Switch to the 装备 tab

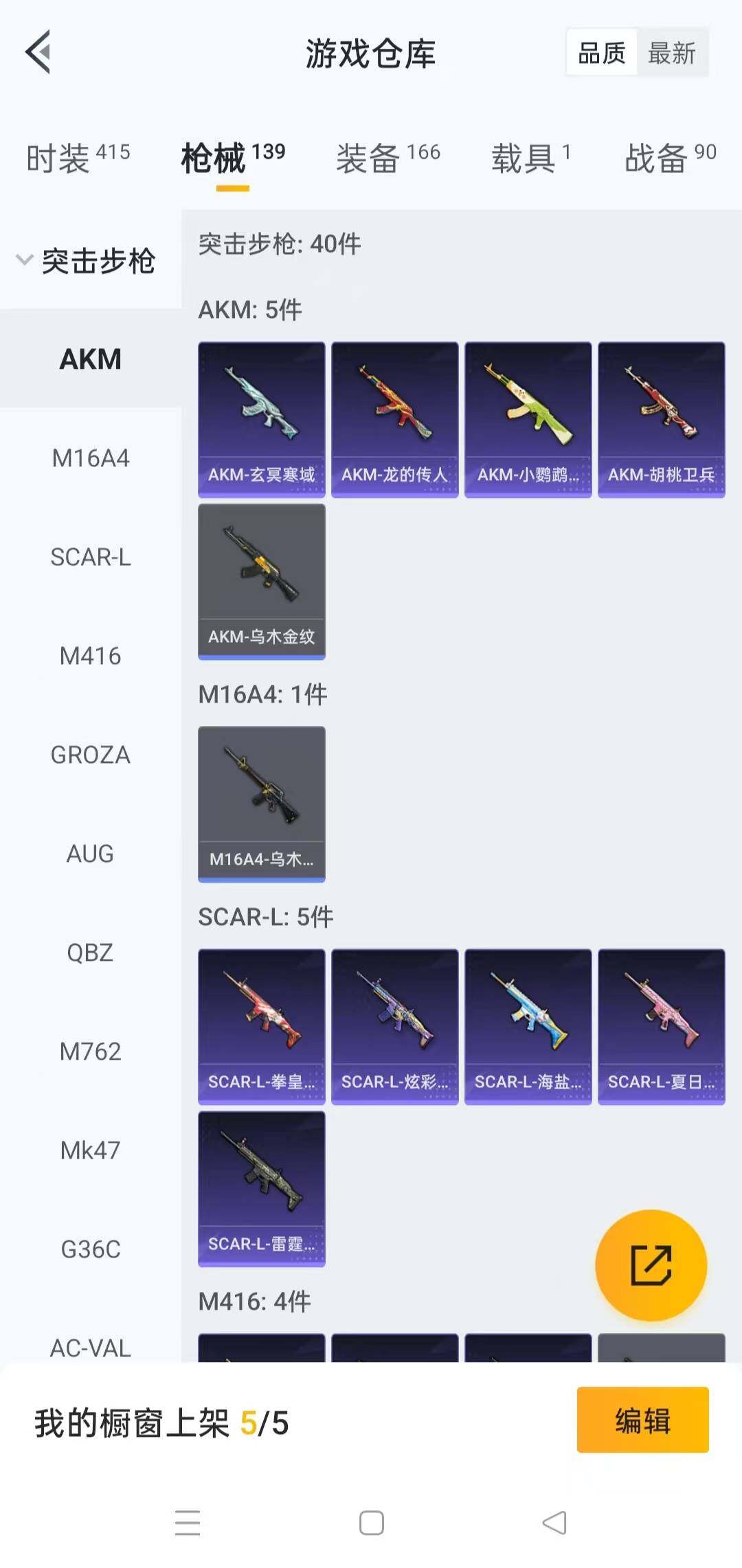point(387,158)
